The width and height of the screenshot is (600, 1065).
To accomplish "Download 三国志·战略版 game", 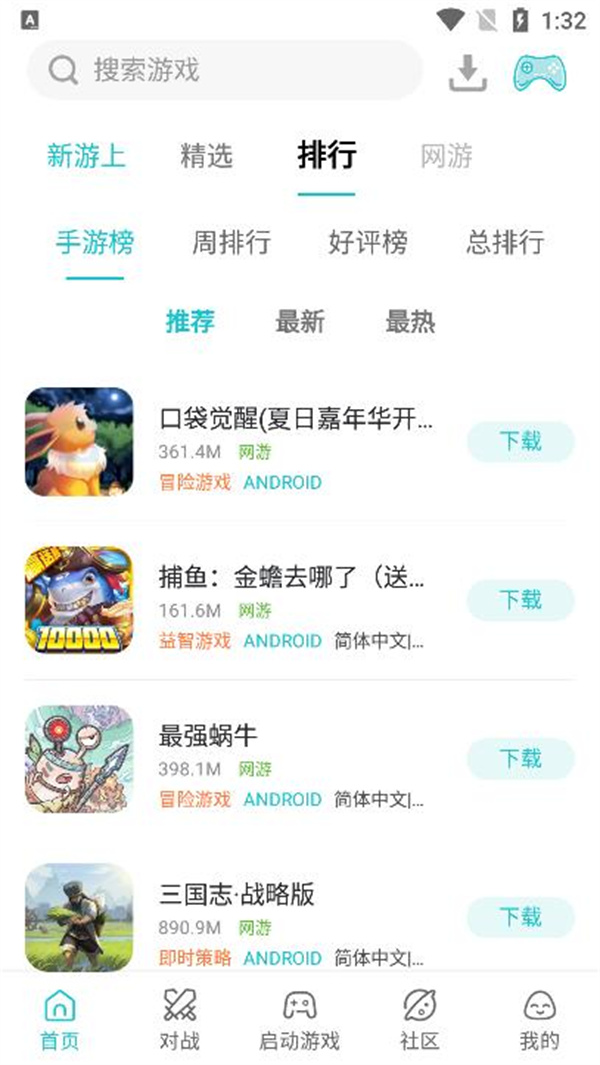I will [x=520, y=917].
